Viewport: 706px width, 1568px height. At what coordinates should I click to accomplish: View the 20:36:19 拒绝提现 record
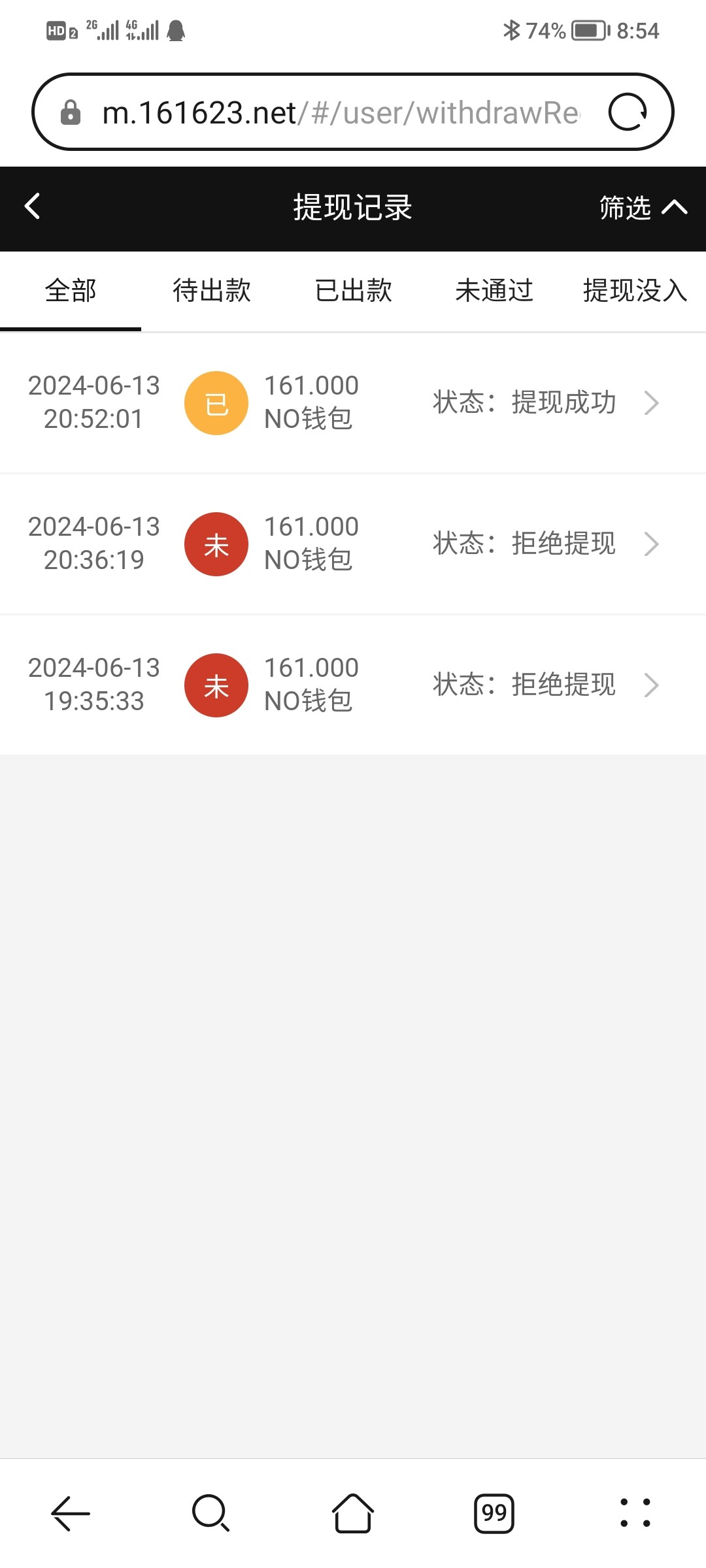(x=353, y=544)
